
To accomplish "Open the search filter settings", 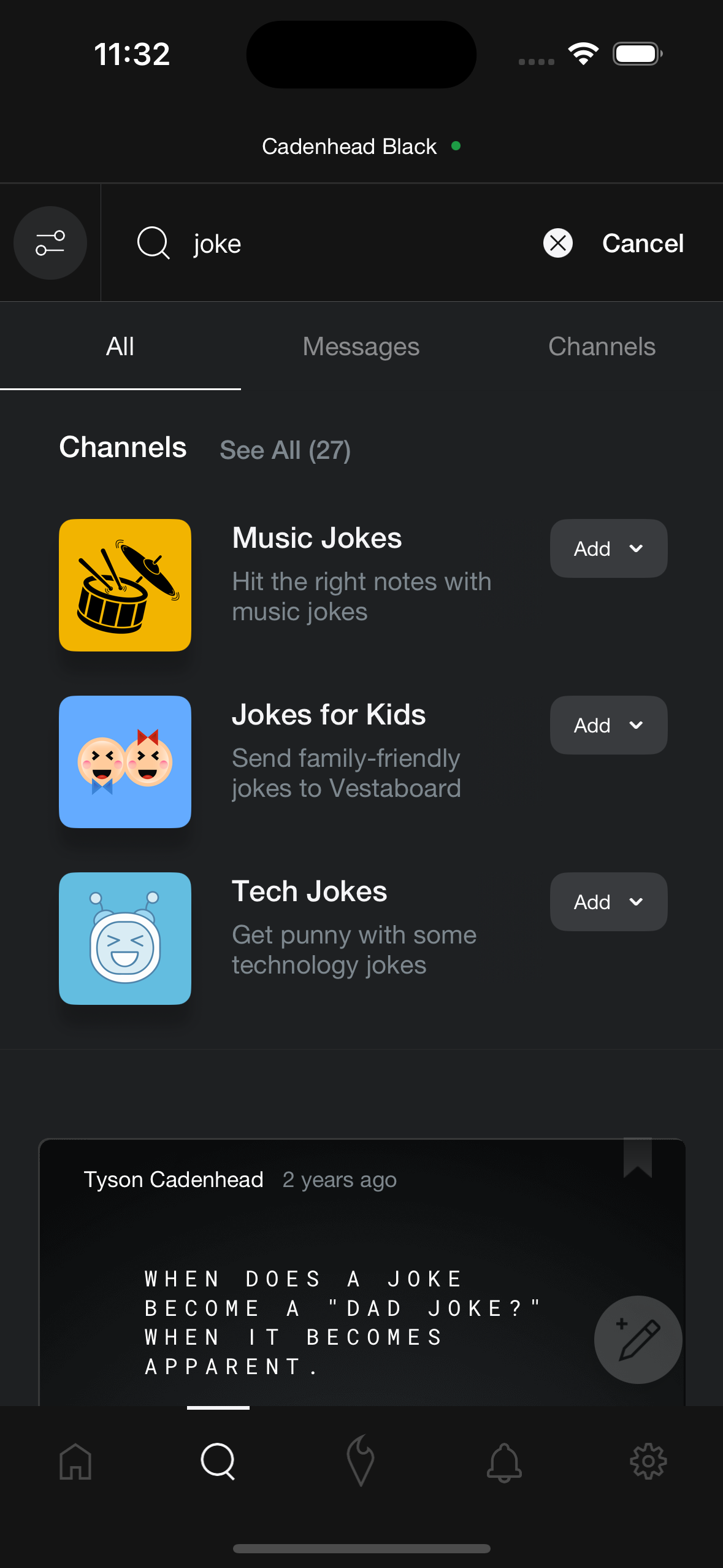I will (x=50, y=243).
